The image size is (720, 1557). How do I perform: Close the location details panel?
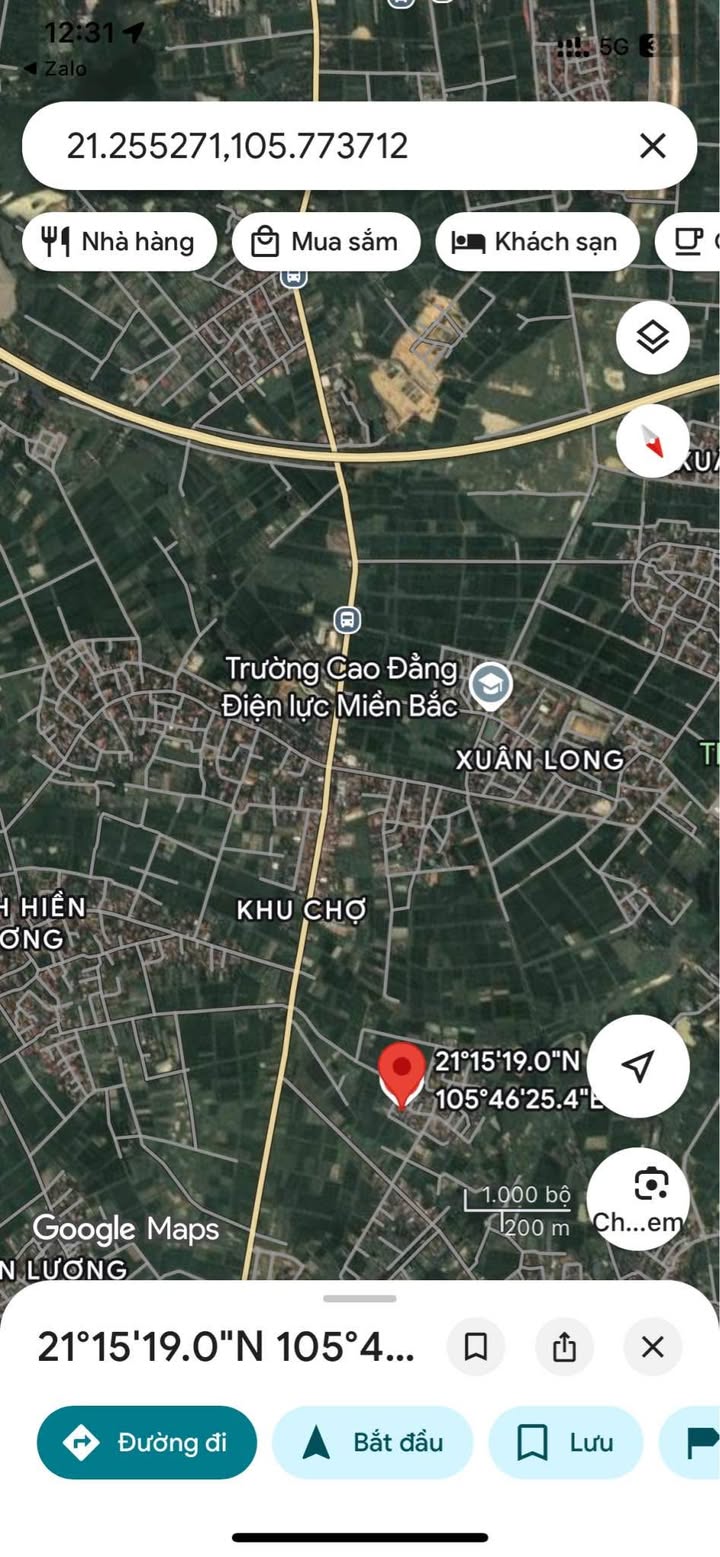point(652,1347)
